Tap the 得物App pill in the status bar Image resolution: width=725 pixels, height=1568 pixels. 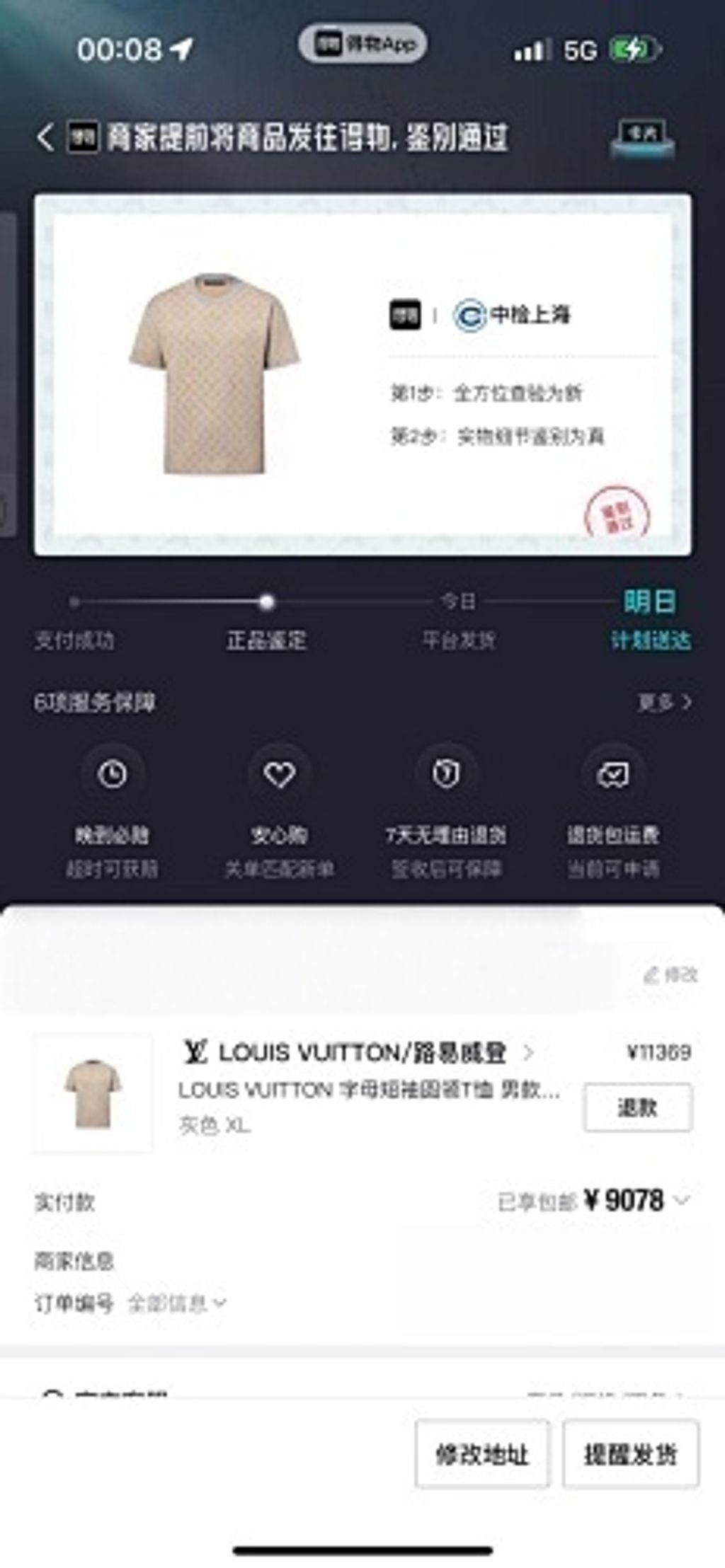[x=362, y=44]
